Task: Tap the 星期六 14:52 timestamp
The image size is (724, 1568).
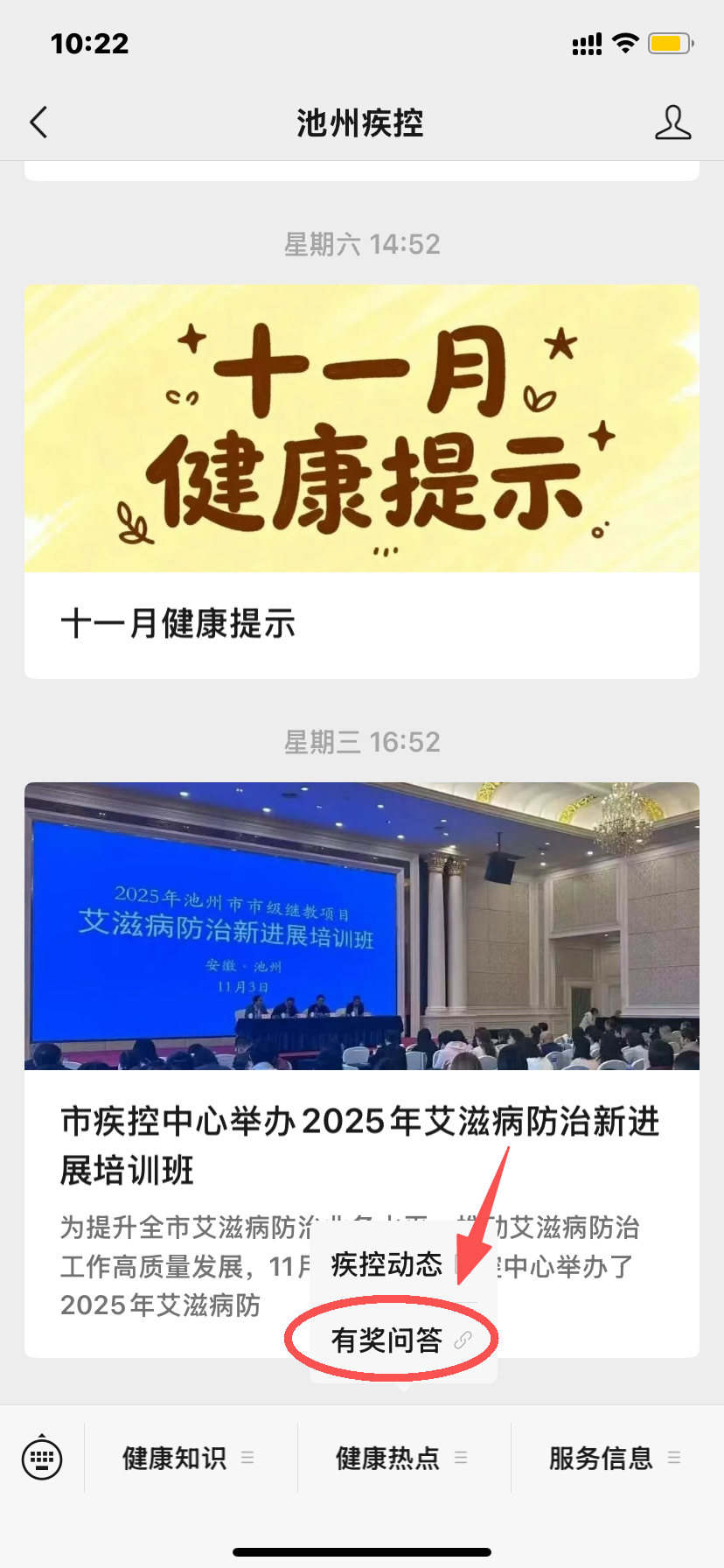Action: (x=362, y=244)
